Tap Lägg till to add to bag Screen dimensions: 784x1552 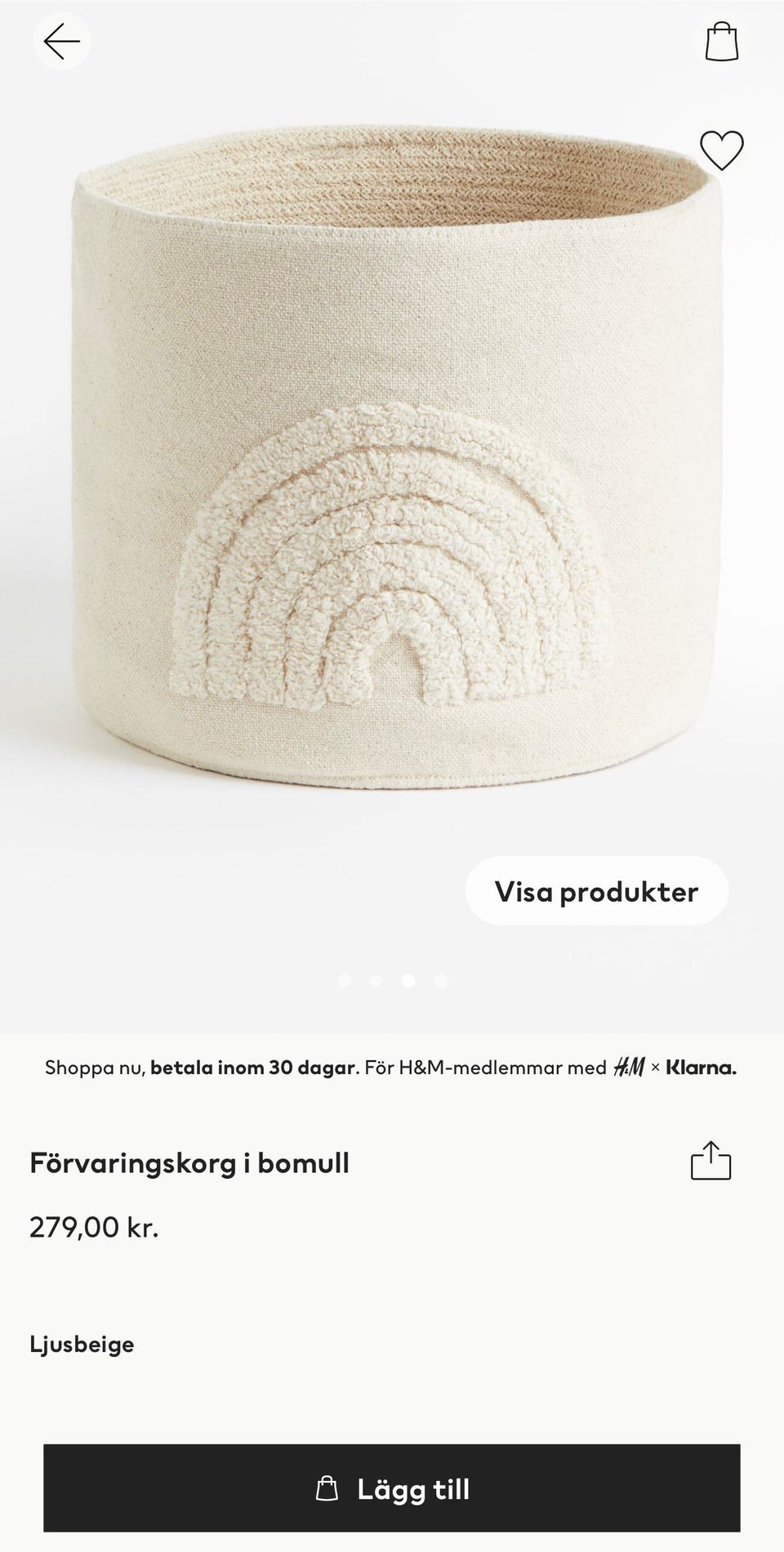[392, 1488]
